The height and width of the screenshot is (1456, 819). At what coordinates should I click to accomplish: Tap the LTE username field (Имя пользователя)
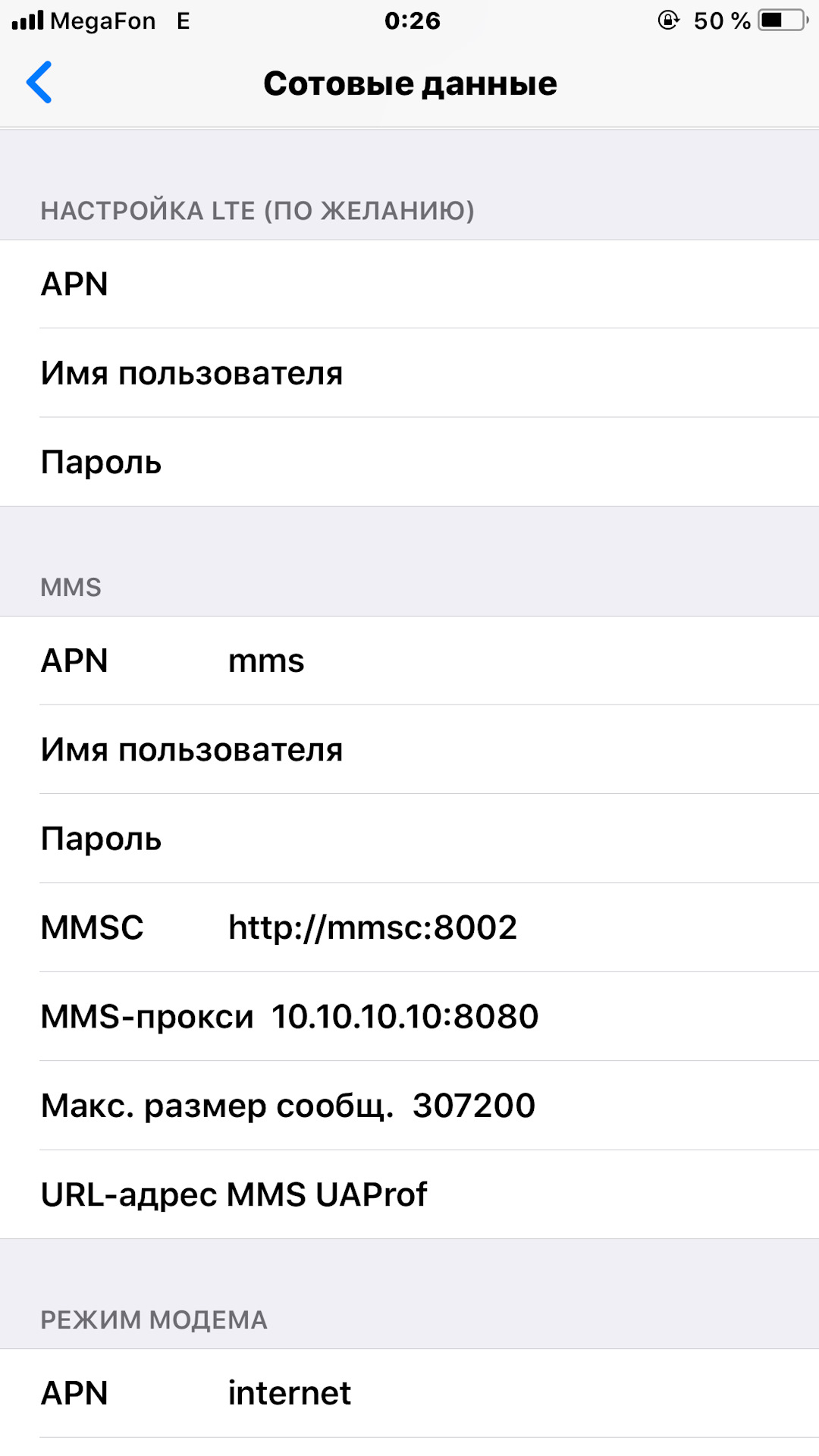pos(531,373)
